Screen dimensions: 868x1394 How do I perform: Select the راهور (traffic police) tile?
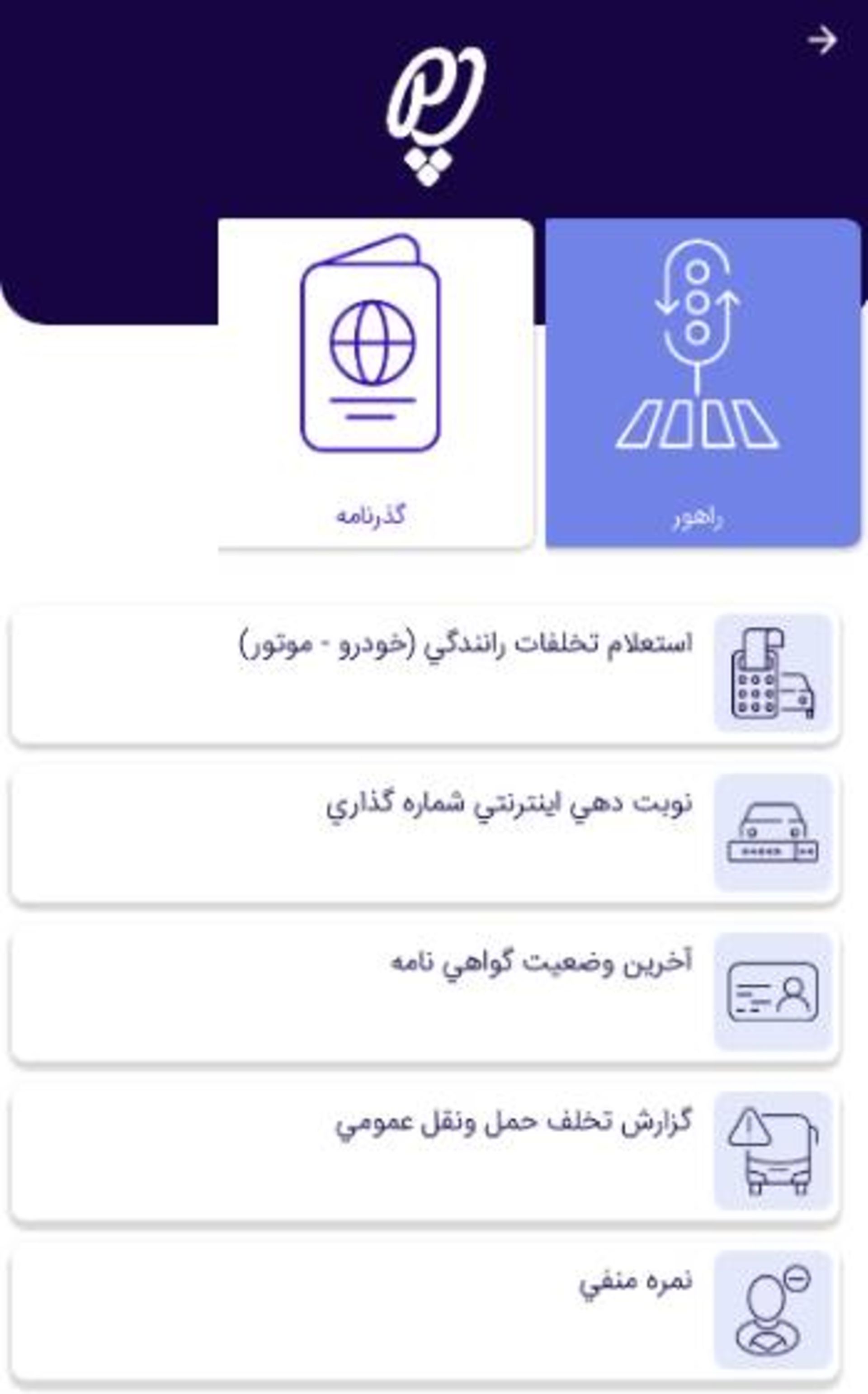click(x=702, y=383)
